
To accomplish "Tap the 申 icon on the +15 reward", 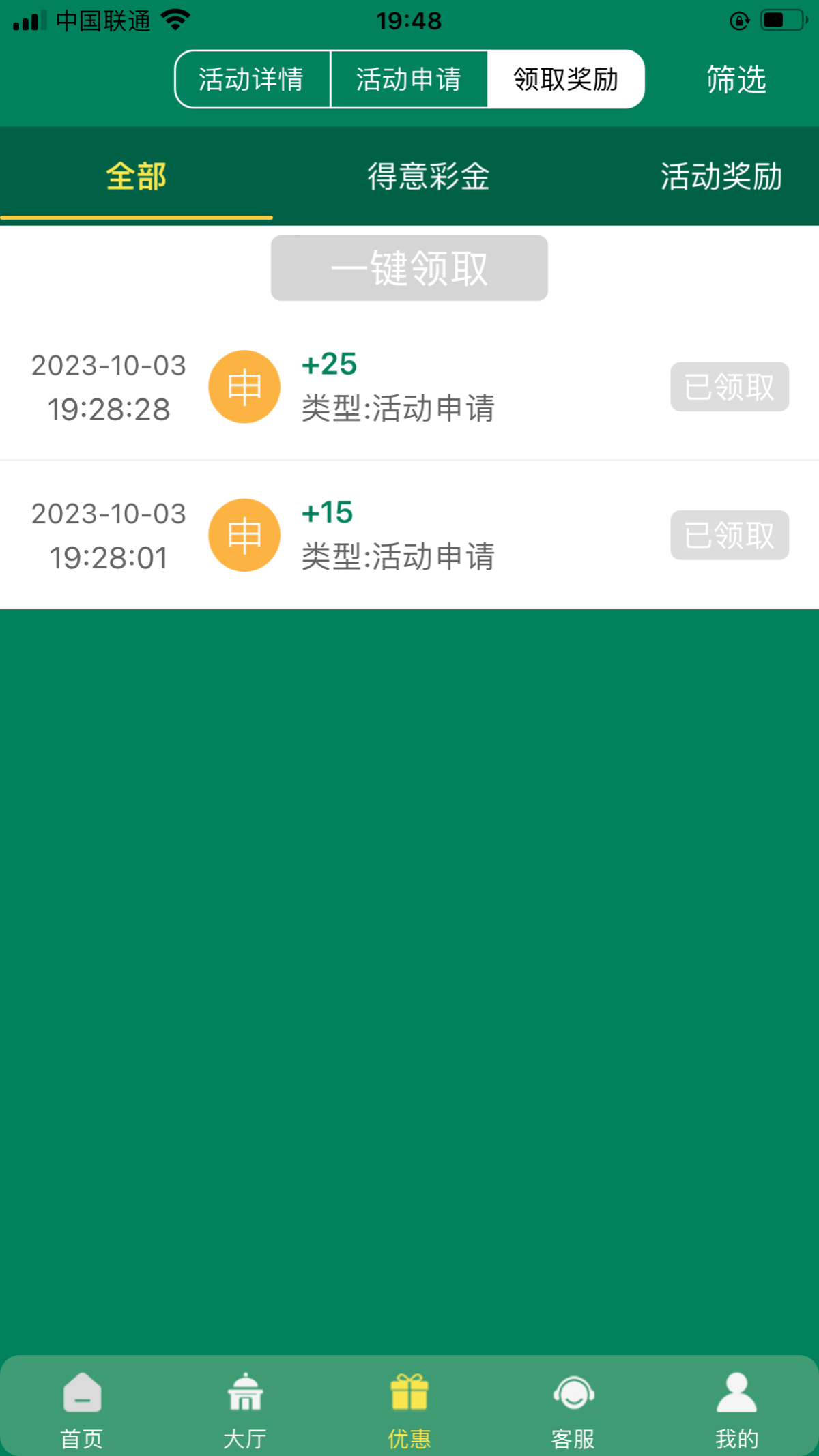I will click(x=244, y=536).
